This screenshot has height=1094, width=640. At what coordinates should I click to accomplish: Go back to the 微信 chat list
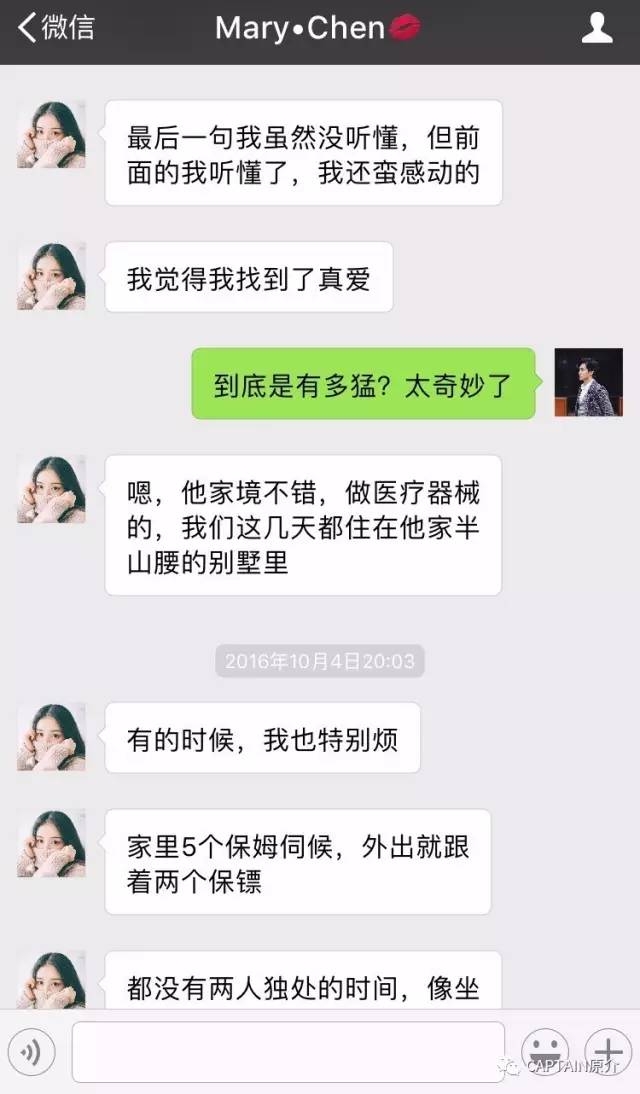(56, 29)
